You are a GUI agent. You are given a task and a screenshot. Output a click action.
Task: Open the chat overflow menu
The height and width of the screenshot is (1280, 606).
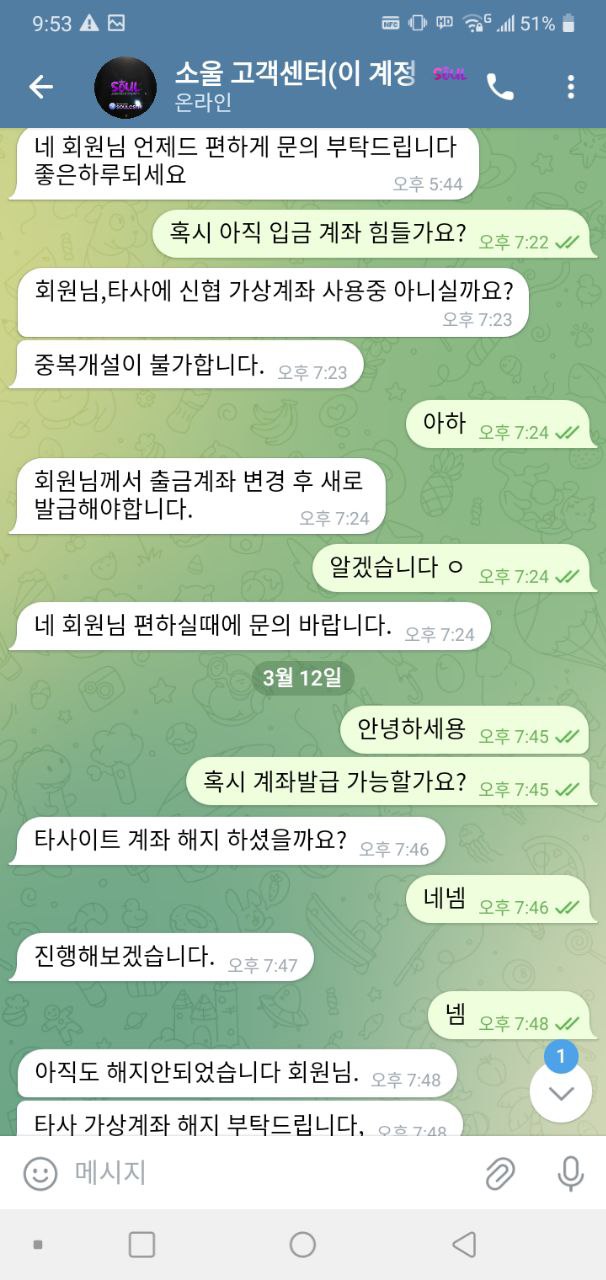tap(570, 88)
